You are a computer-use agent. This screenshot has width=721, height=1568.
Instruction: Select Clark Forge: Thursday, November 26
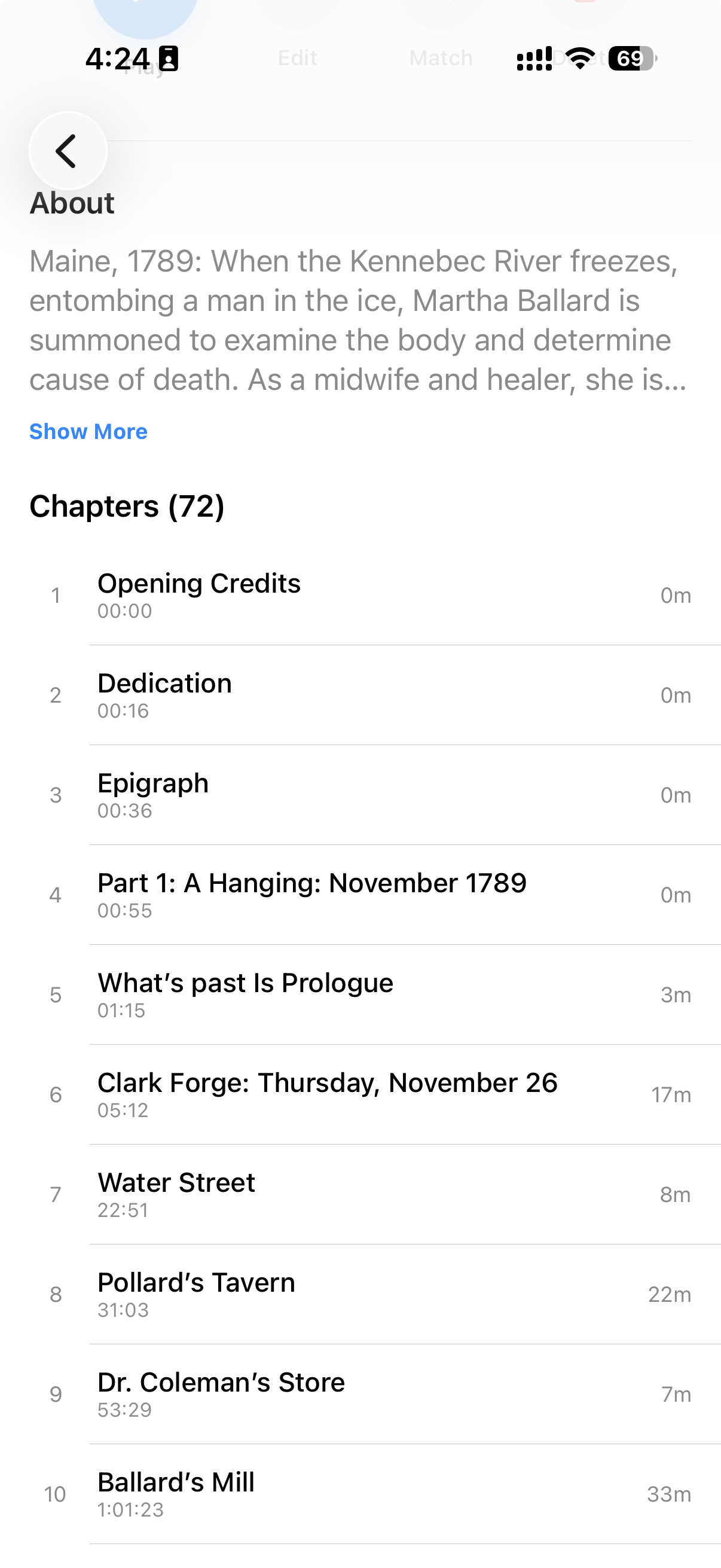pos(360,1094)
